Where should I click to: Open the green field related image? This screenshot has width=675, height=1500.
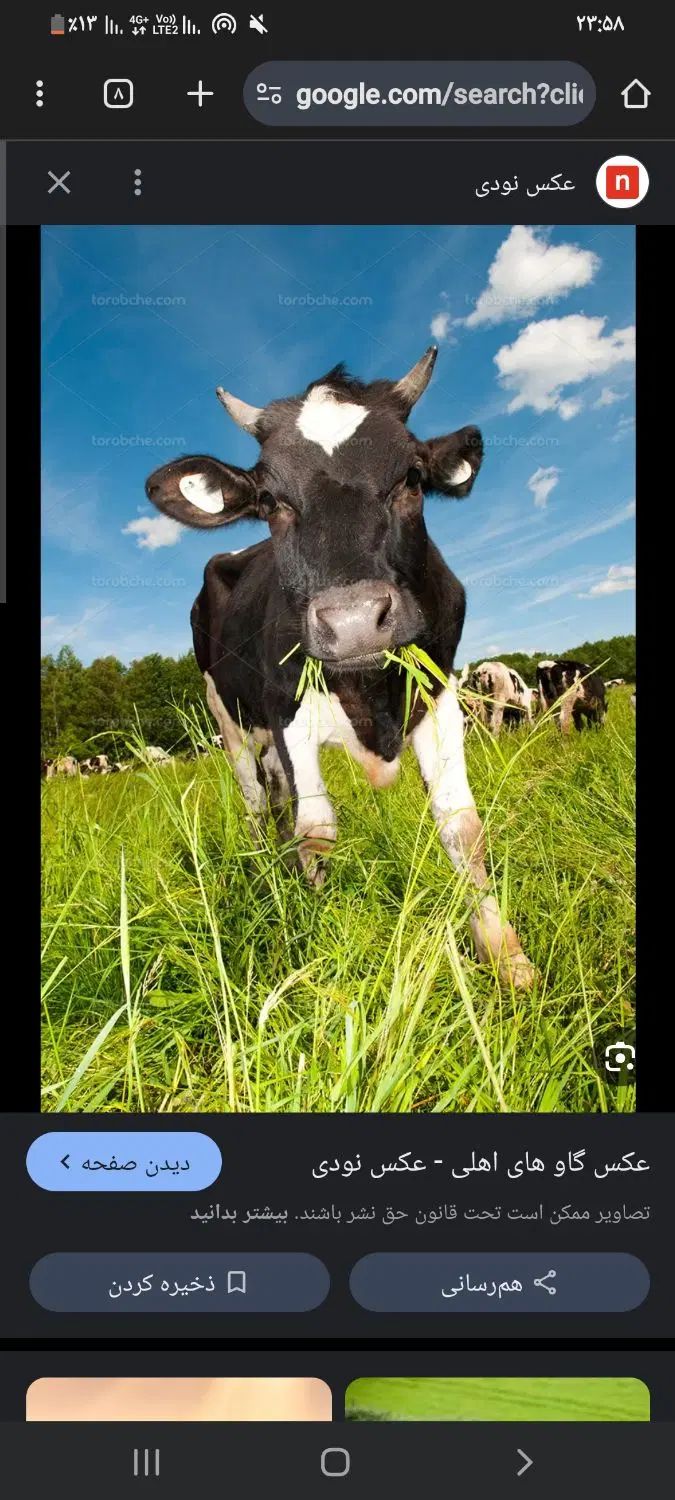pyautogui.click(x=497, y=1398)
